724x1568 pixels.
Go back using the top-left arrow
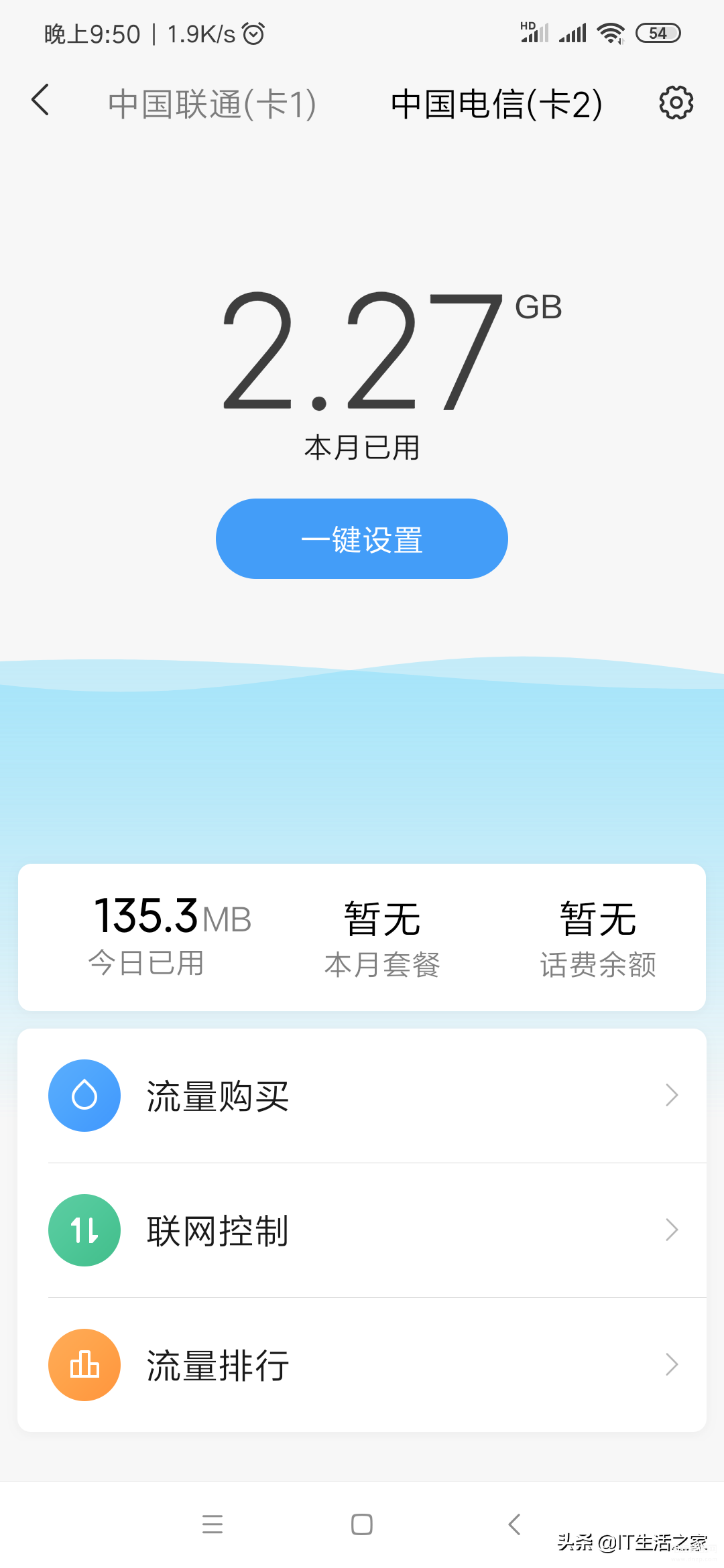click(40, 101)
